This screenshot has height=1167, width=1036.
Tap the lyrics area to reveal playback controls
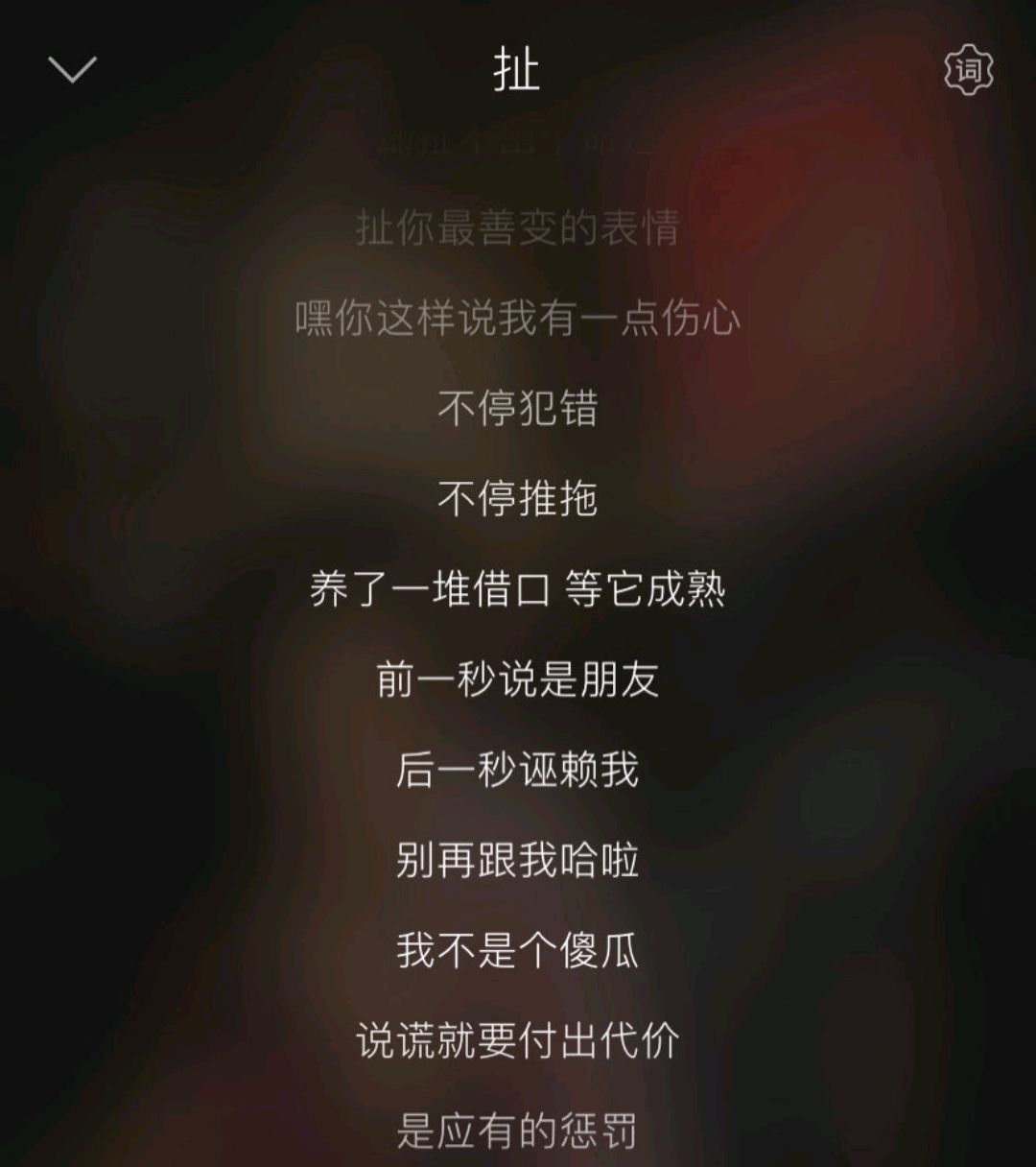coord(518,633)
